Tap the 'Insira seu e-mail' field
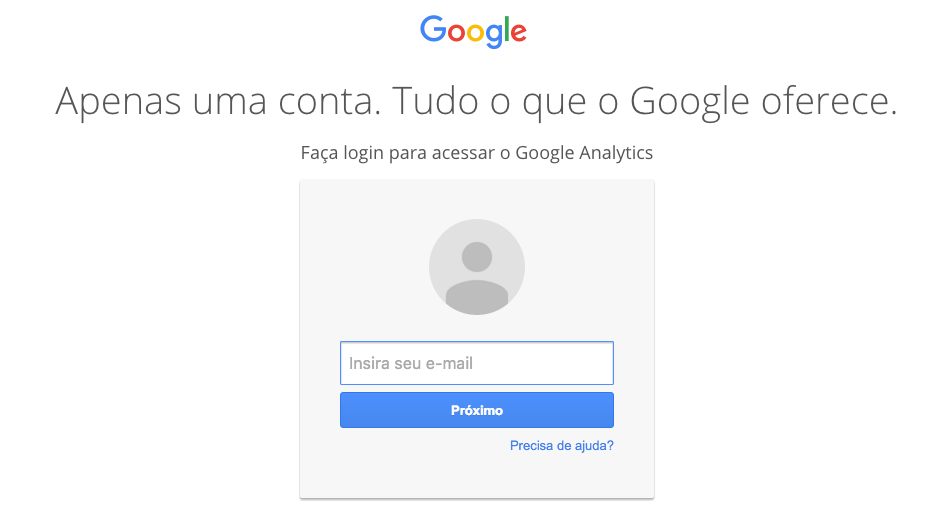 point(476,363)
